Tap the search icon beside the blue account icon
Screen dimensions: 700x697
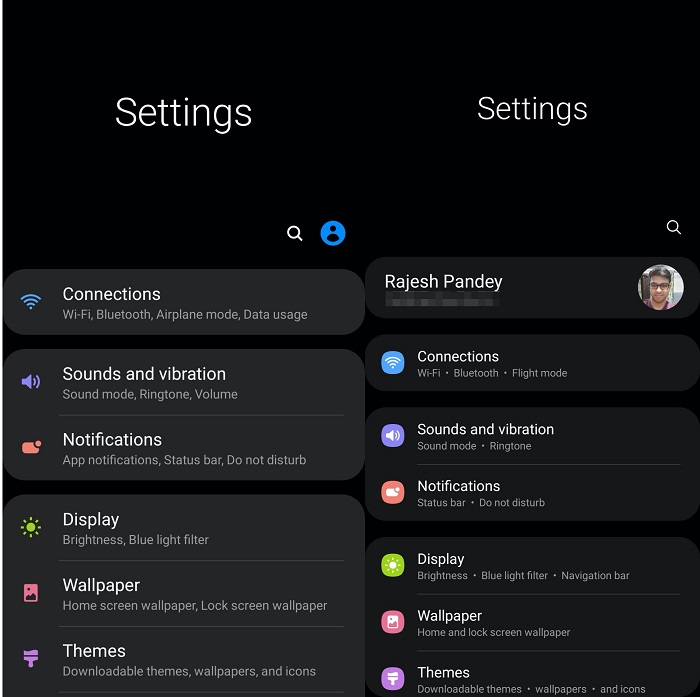pyautogui.click(x=294, y=233)
